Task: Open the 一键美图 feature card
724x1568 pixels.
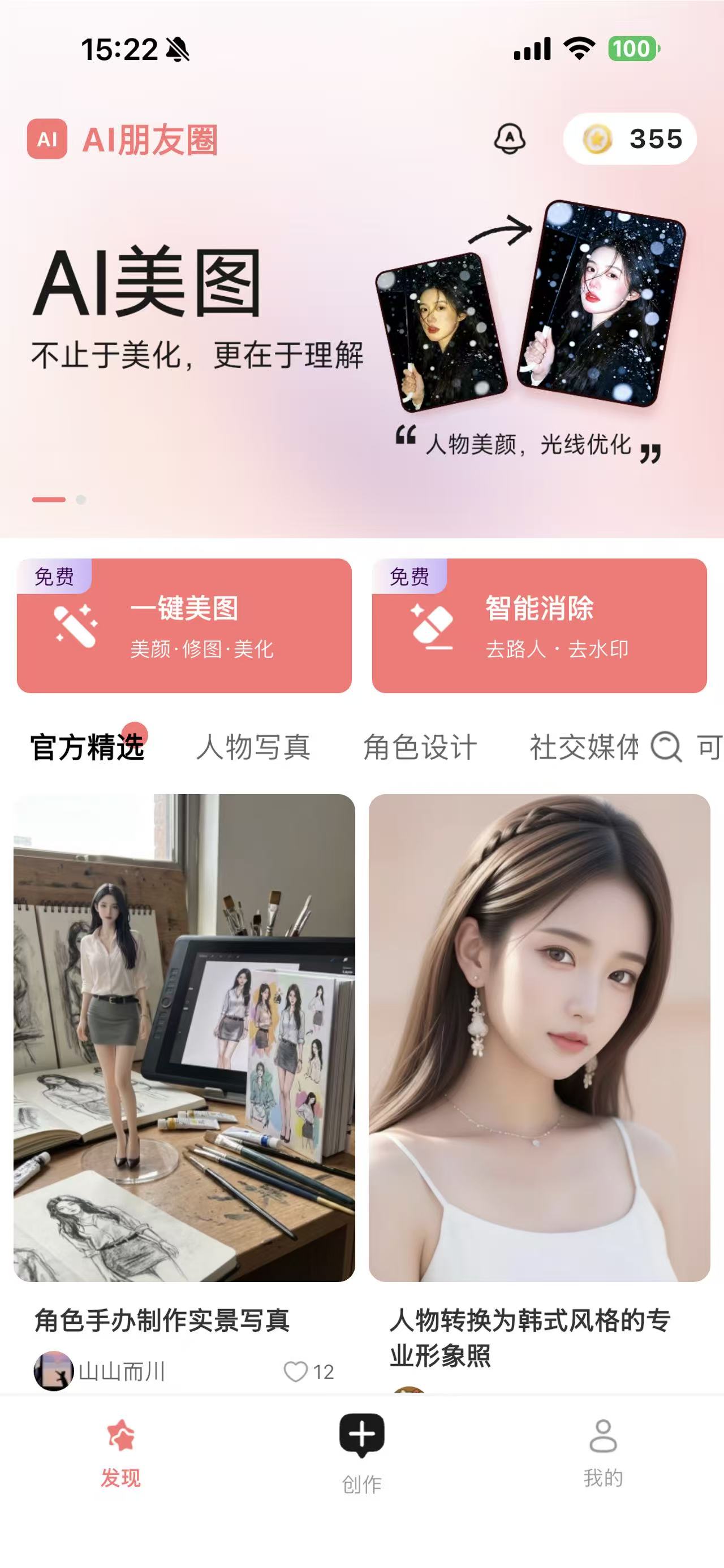Action: coord(186,627)
